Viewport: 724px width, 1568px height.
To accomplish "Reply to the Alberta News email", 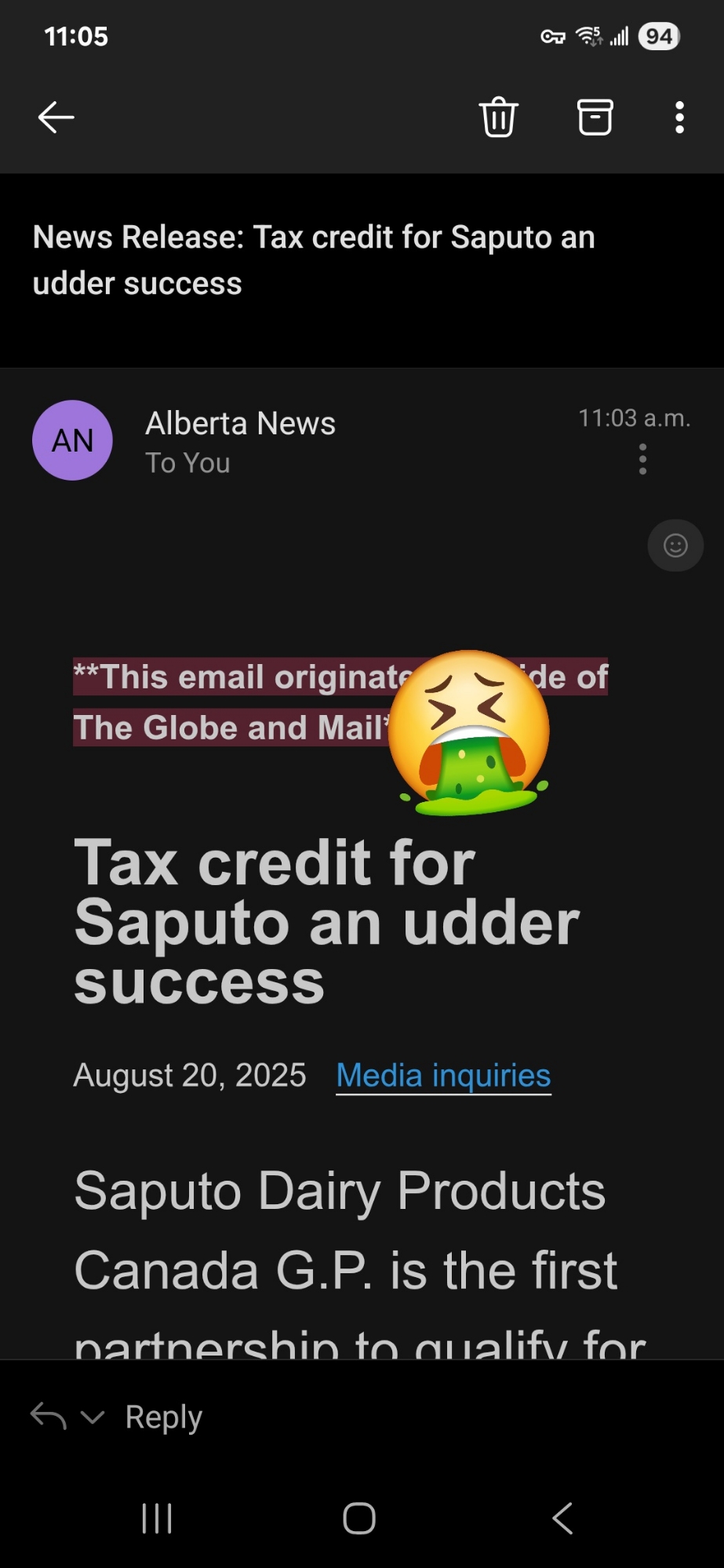I will tap(164, 1417).
